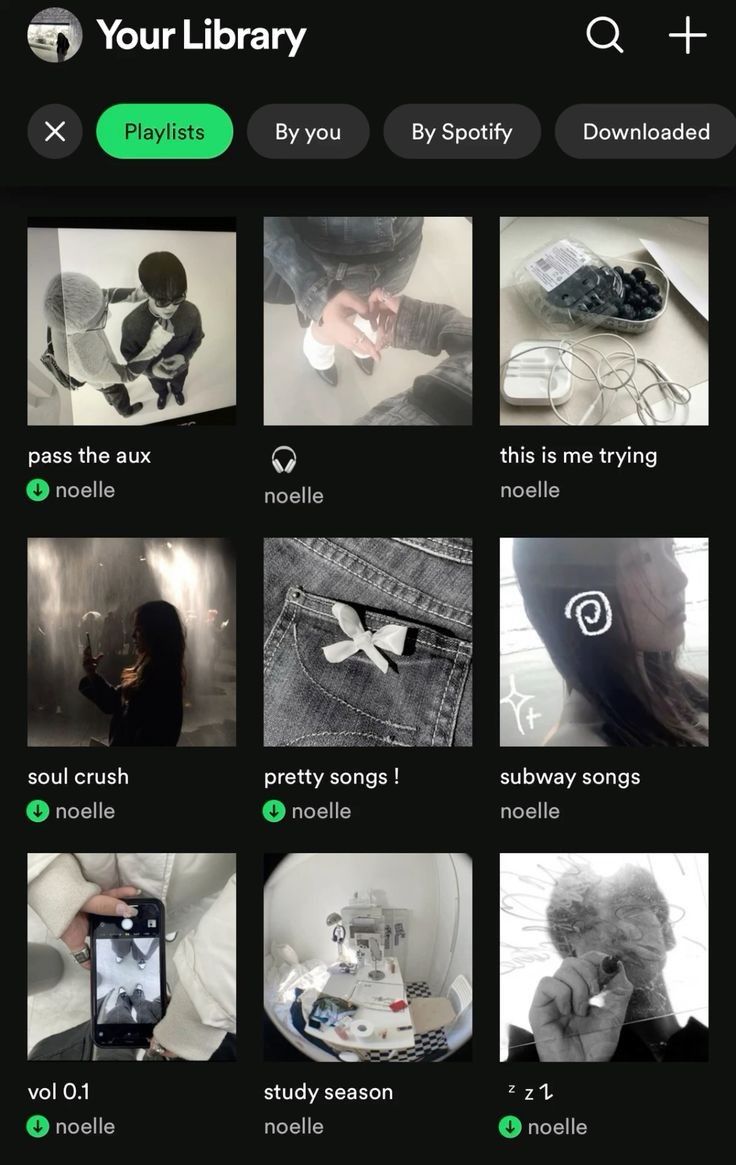Switch to the By Spotify filter
The height and width of the screenshot is (1165, 736).
click(x=461, y=130)
